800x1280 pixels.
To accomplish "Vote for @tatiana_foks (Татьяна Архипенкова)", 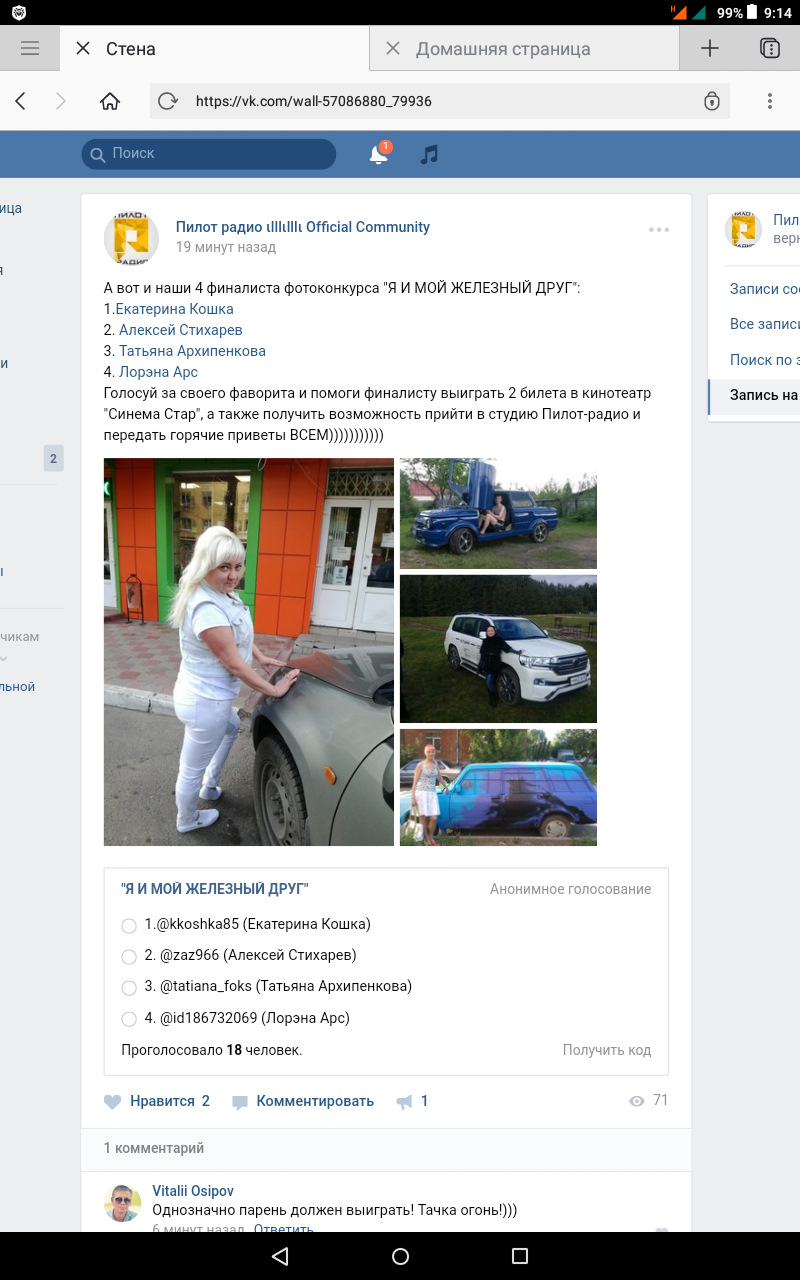I will tap(129, 988).
